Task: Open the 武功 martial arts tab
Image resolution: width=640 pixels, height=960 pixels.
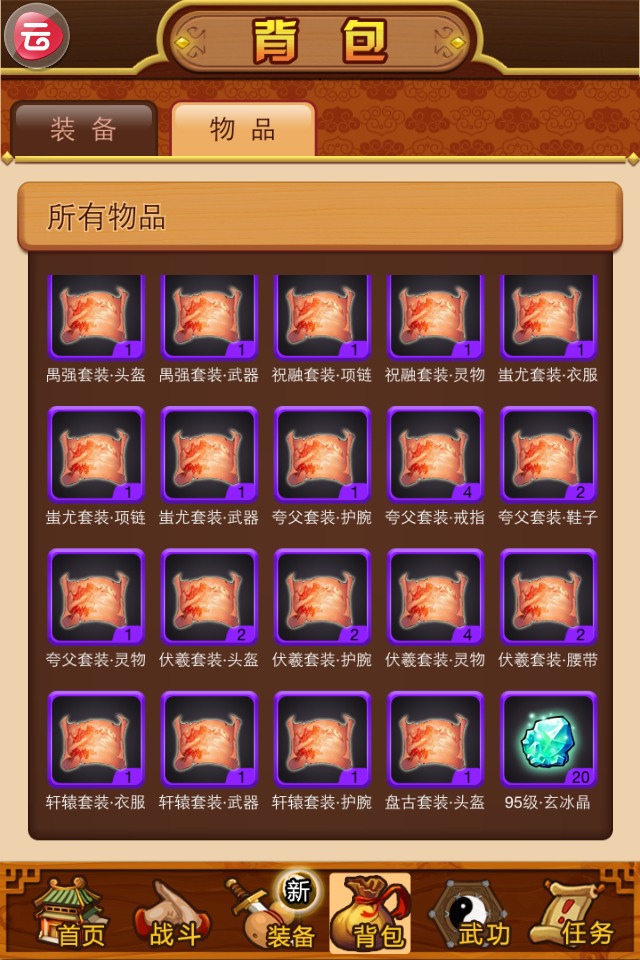Action: (x=477, y=913)
